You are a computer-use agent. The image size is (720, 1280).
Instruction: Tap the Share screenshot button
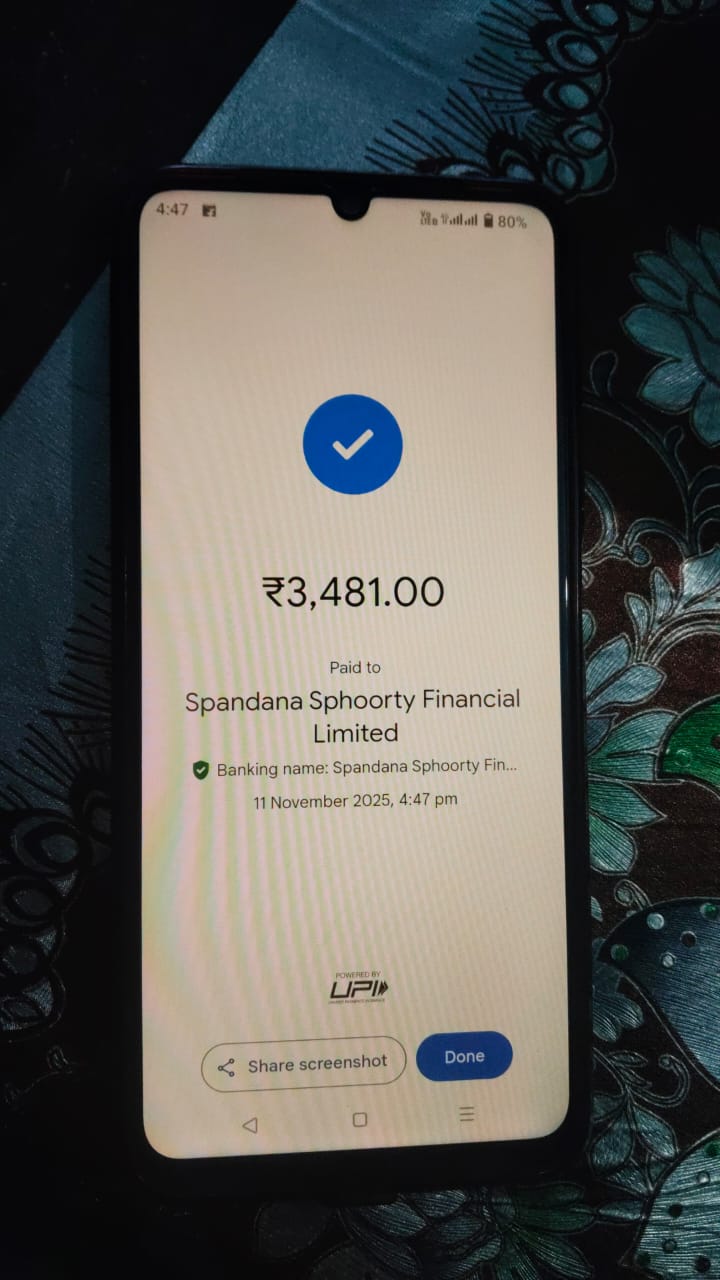click(304, 1064)
